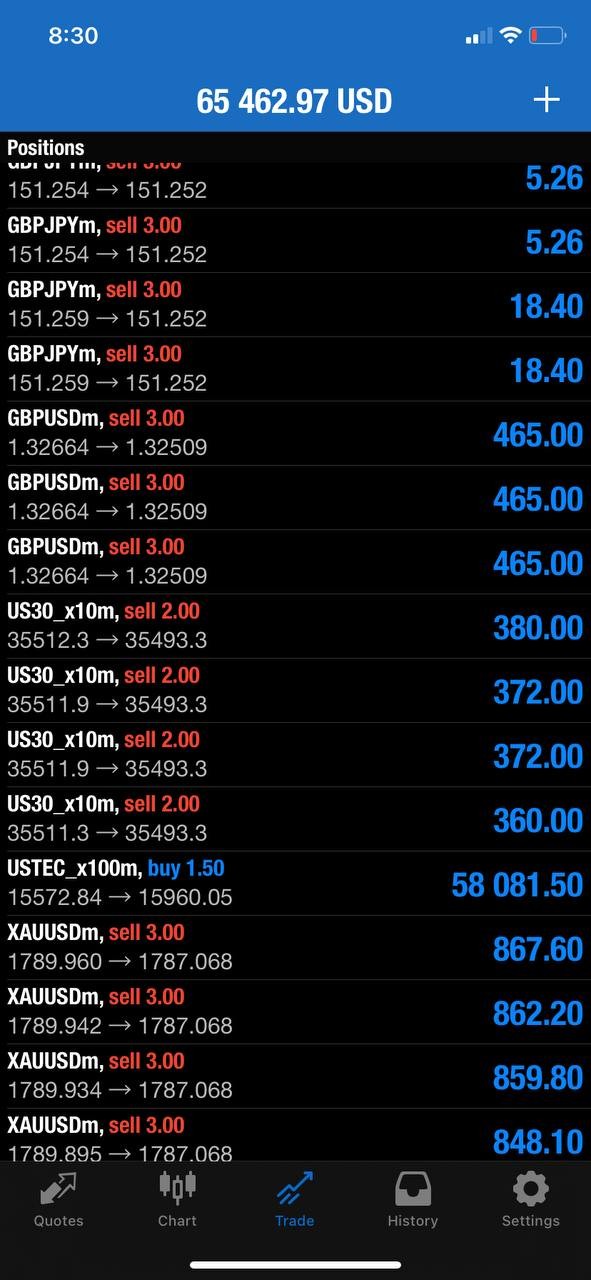Open the Settings tab

coord(531,1200)
